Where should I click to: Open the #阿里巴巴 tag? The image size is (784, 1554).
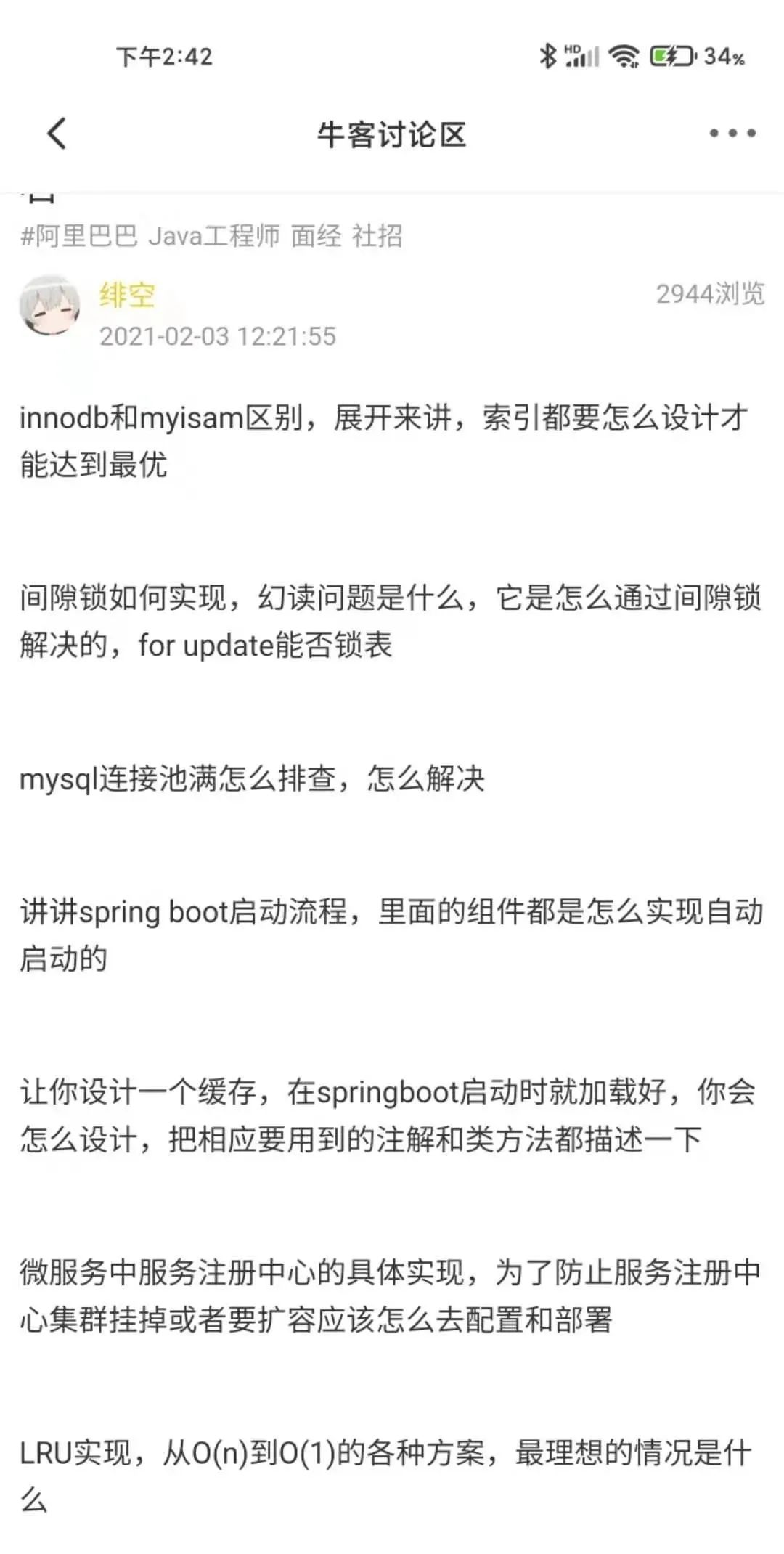click(79, 236)
